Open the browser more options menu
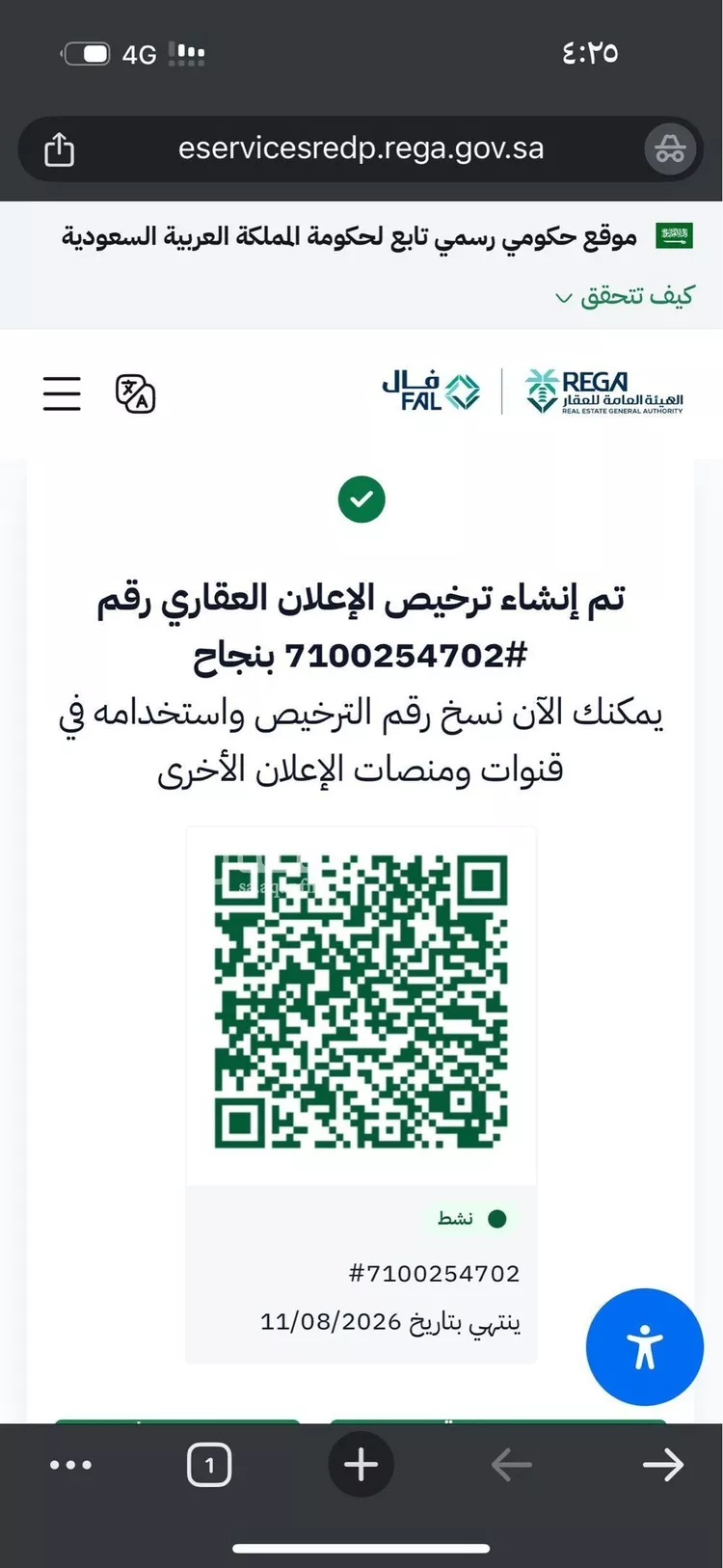Viewport: 723px width, 1568px height. click(x=70, y=1464)
